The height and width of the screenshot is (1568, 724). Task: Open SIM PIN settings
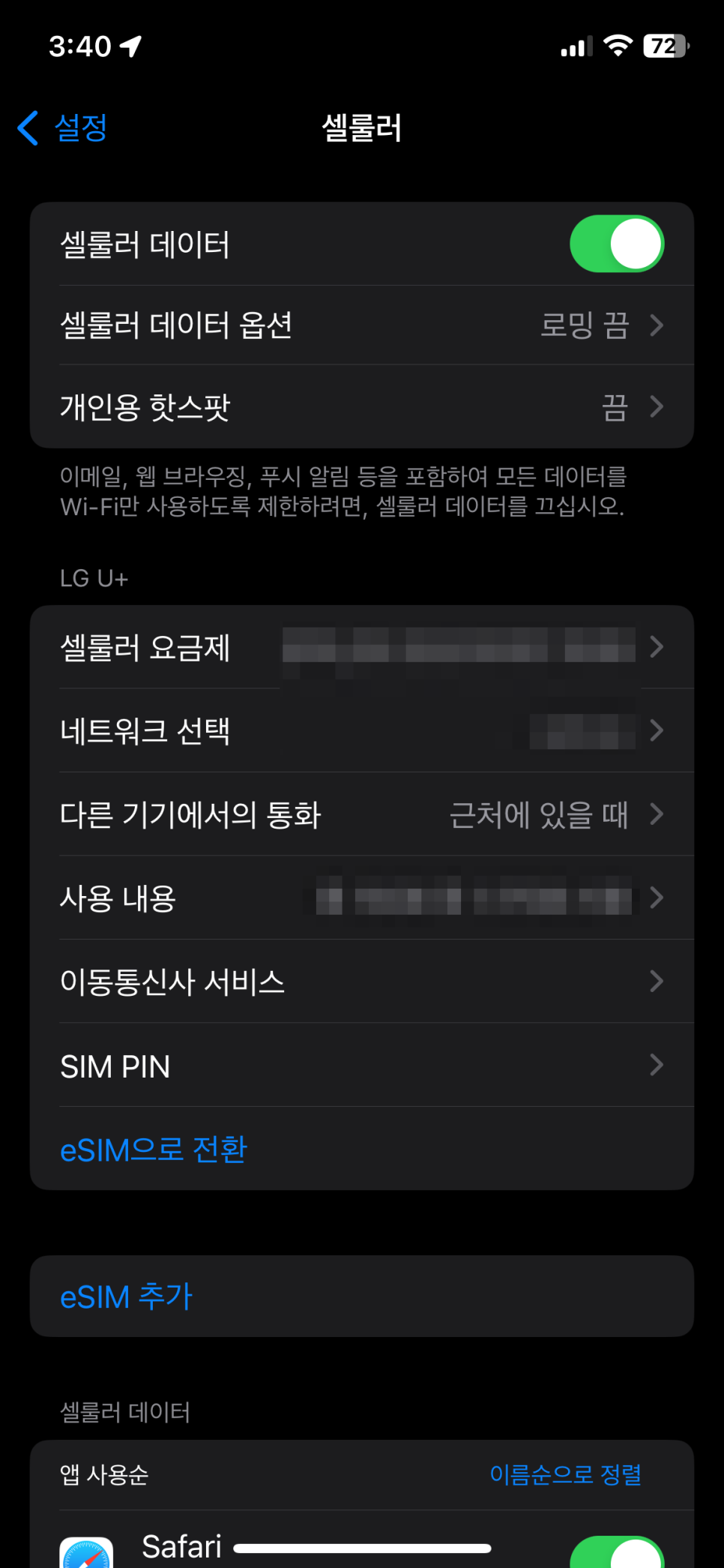click(362, 1066)
